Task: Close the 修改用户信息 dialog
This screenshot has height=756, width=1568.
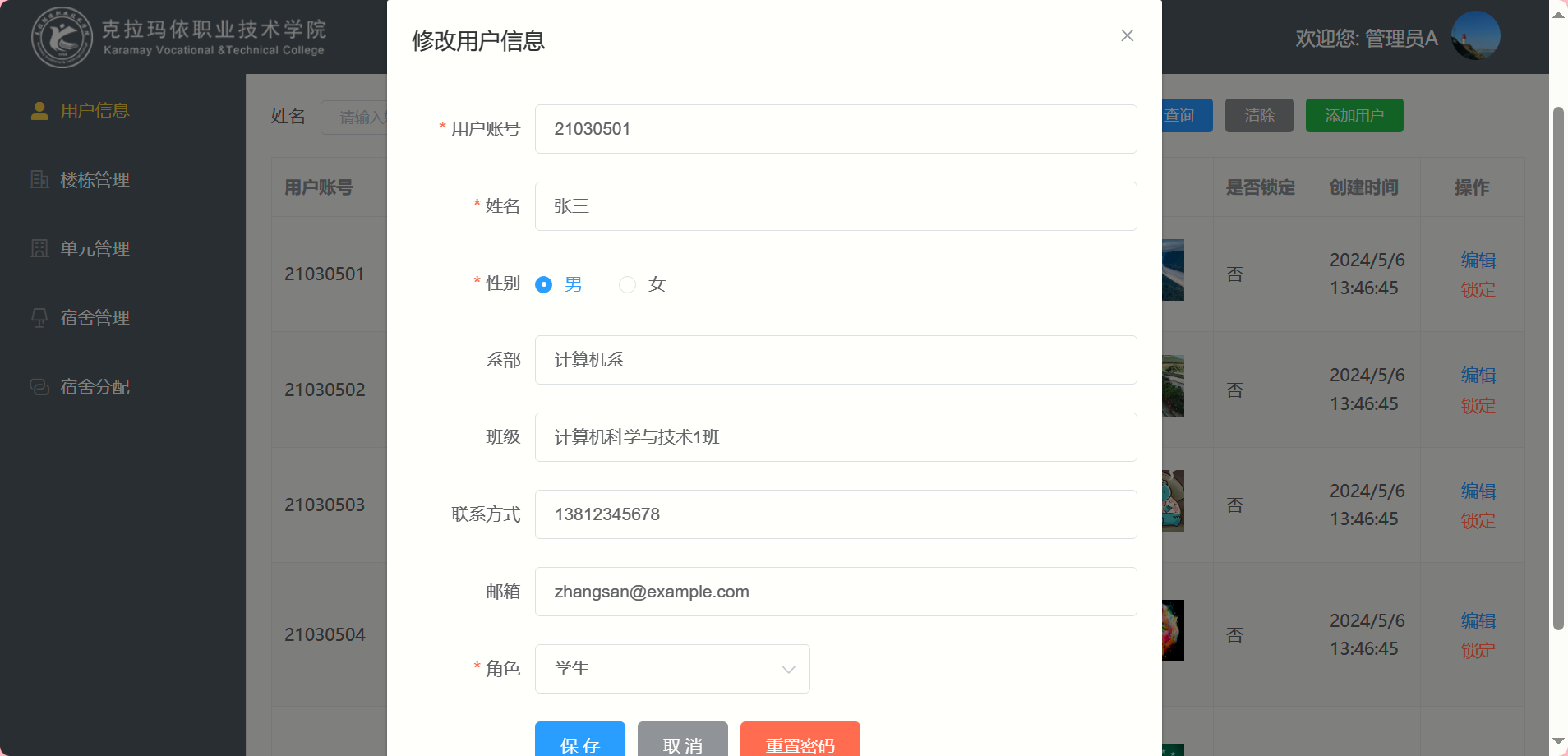Action: click(1127, 35)
